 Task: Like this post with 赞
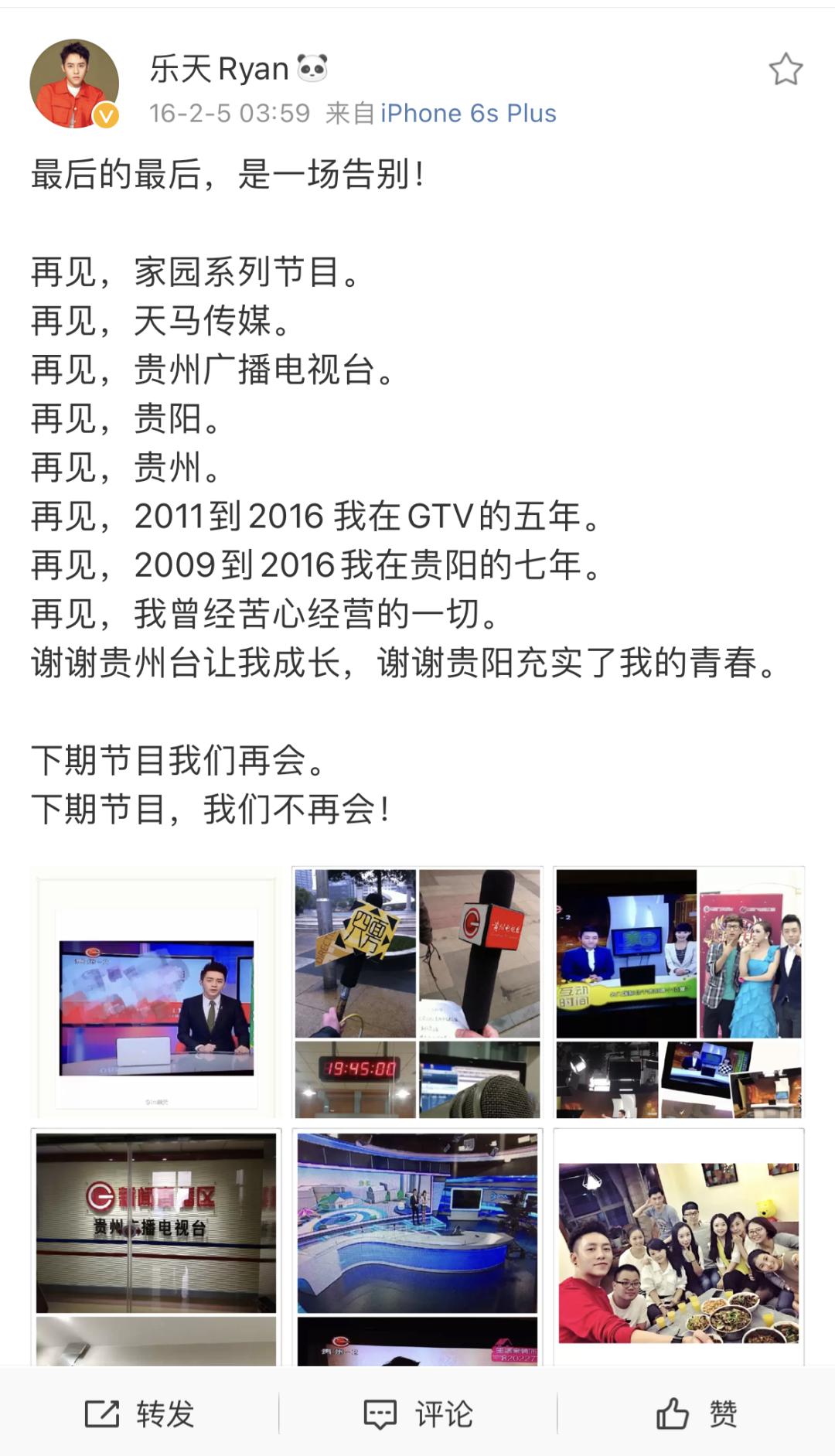pos(696,1414)
